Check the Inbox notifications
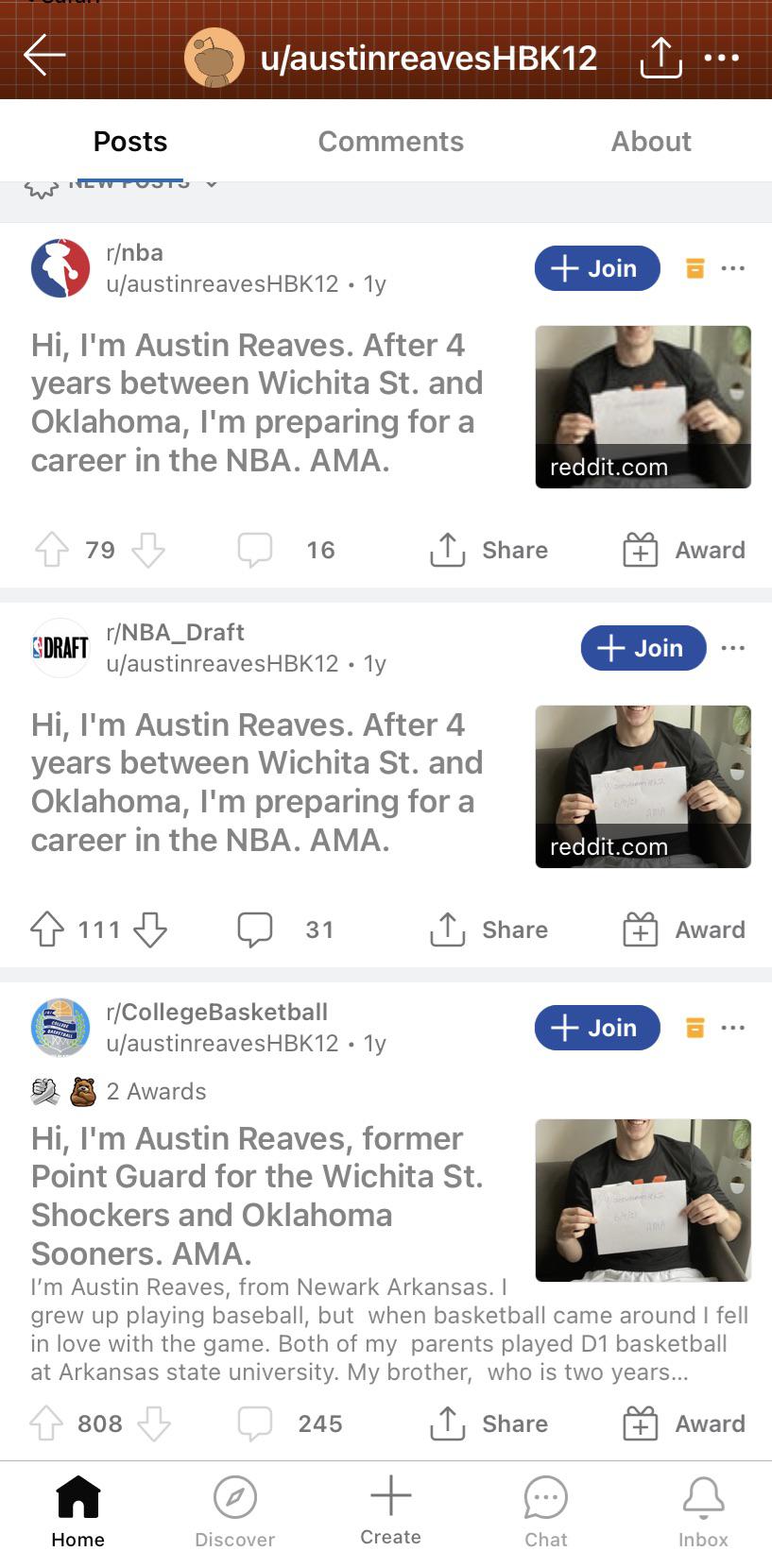The width and height of the screenshot is (772, 1568). 703,1510
